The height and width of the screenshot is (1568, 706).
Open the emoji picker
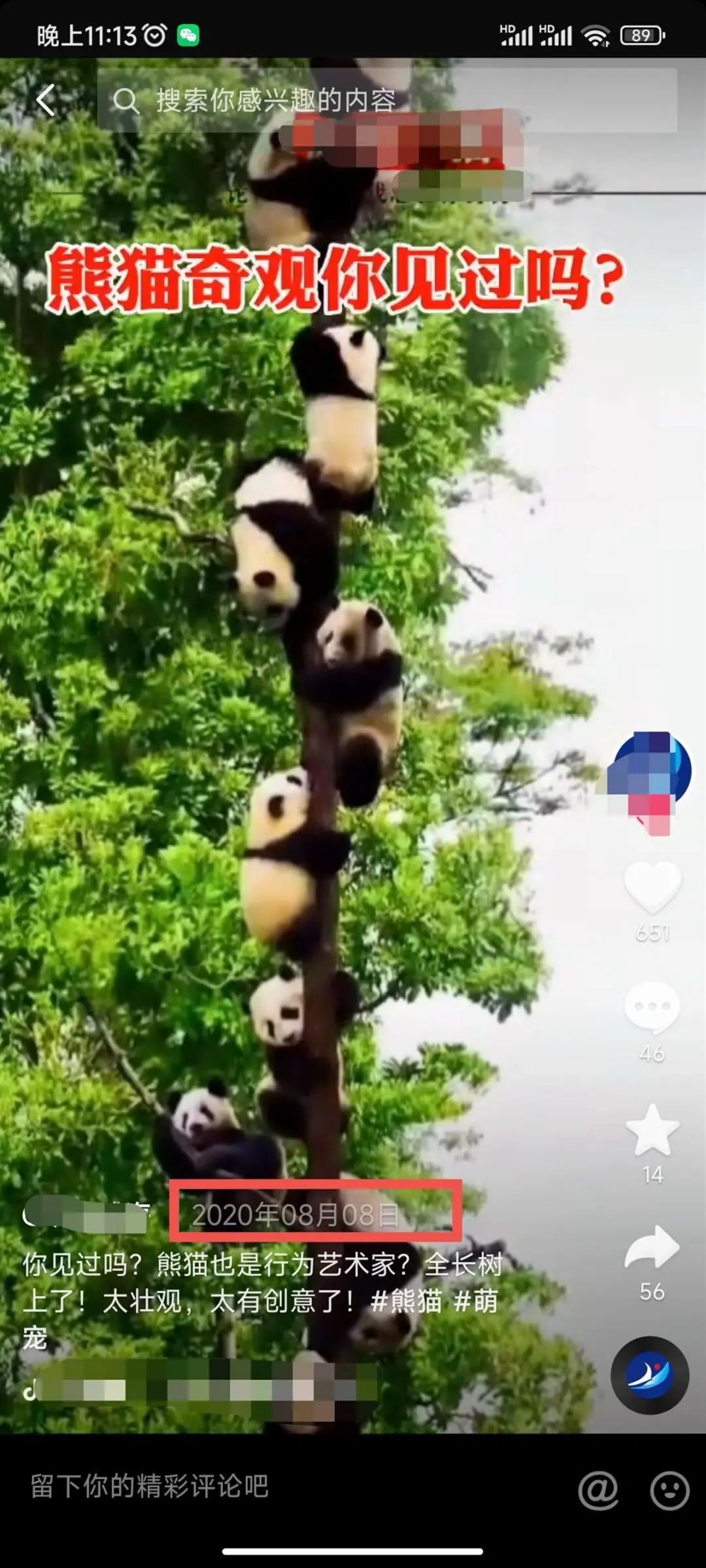pyautogui.click(x=669, y=1489)
